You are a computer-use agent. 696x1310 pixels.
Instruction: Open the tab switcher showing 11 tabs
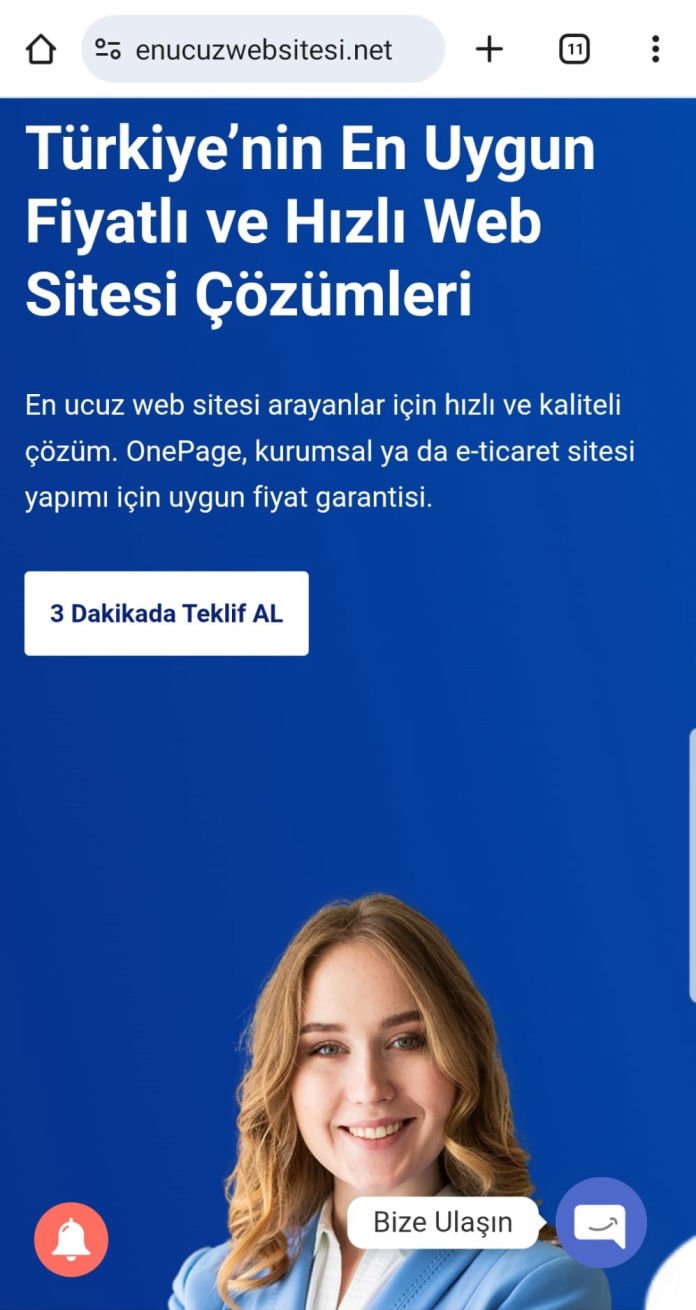click(574, 49)
